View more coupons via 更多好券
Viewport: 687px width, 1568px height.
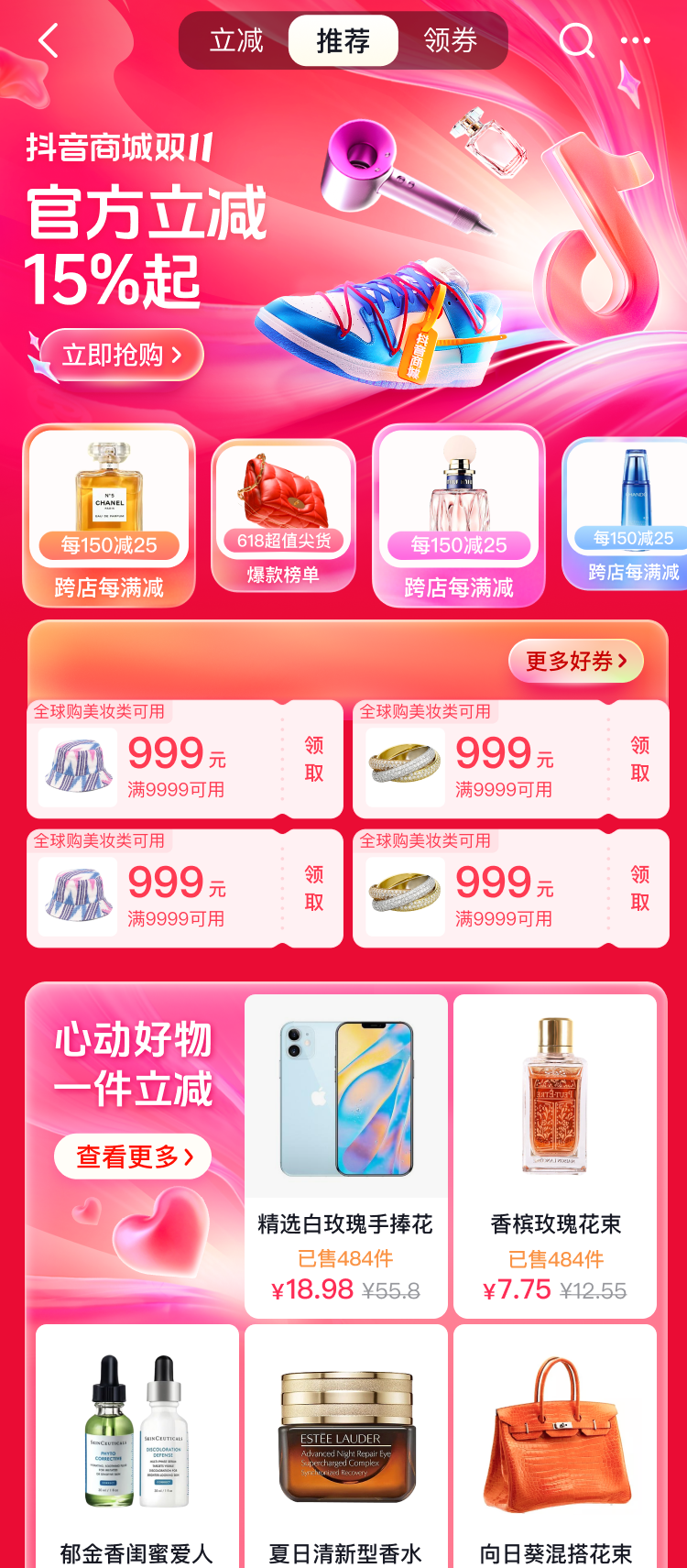tap(576, 661)
